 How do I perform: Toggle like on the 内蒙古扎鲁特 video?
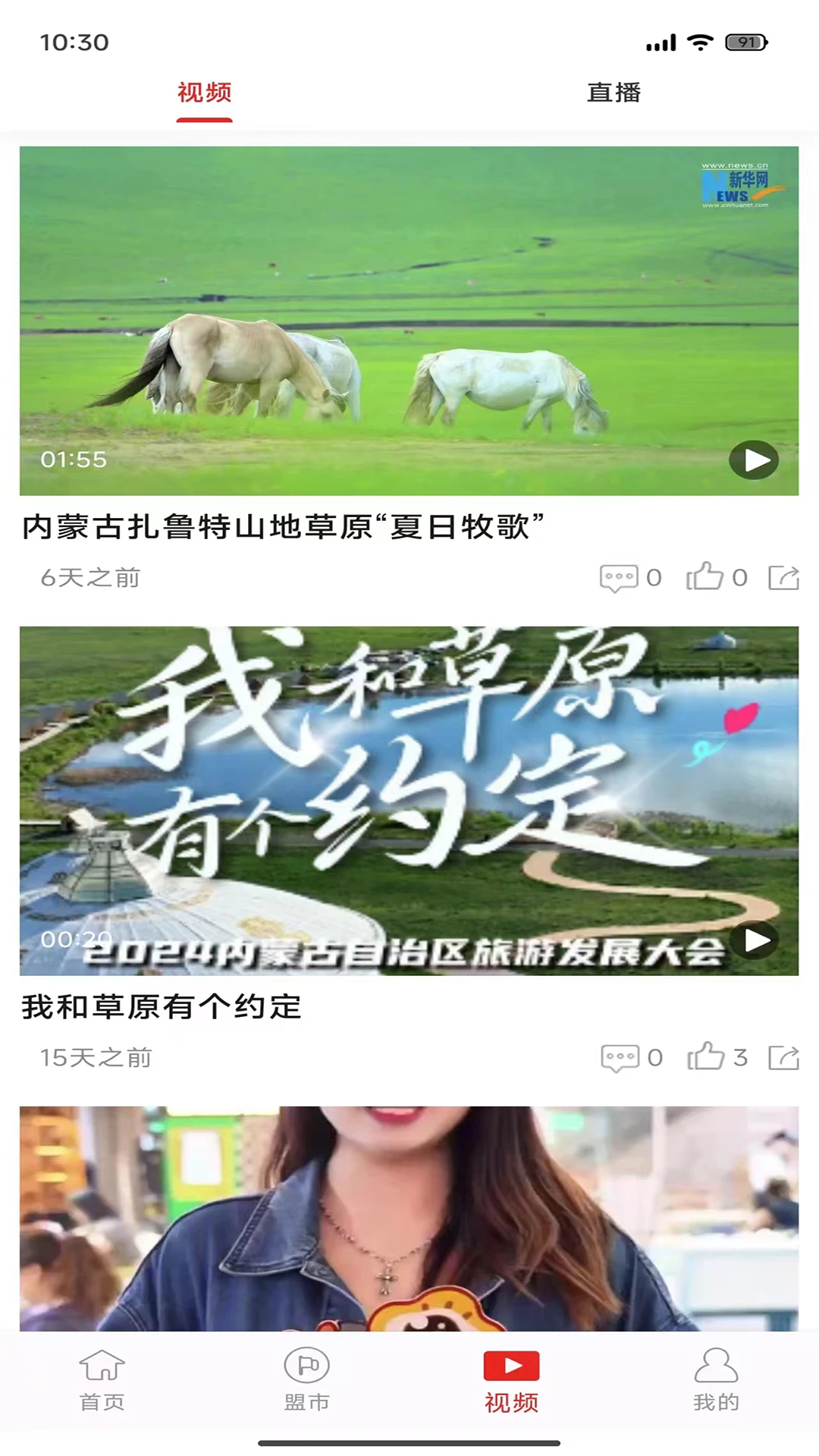click(x=707, y=576)
